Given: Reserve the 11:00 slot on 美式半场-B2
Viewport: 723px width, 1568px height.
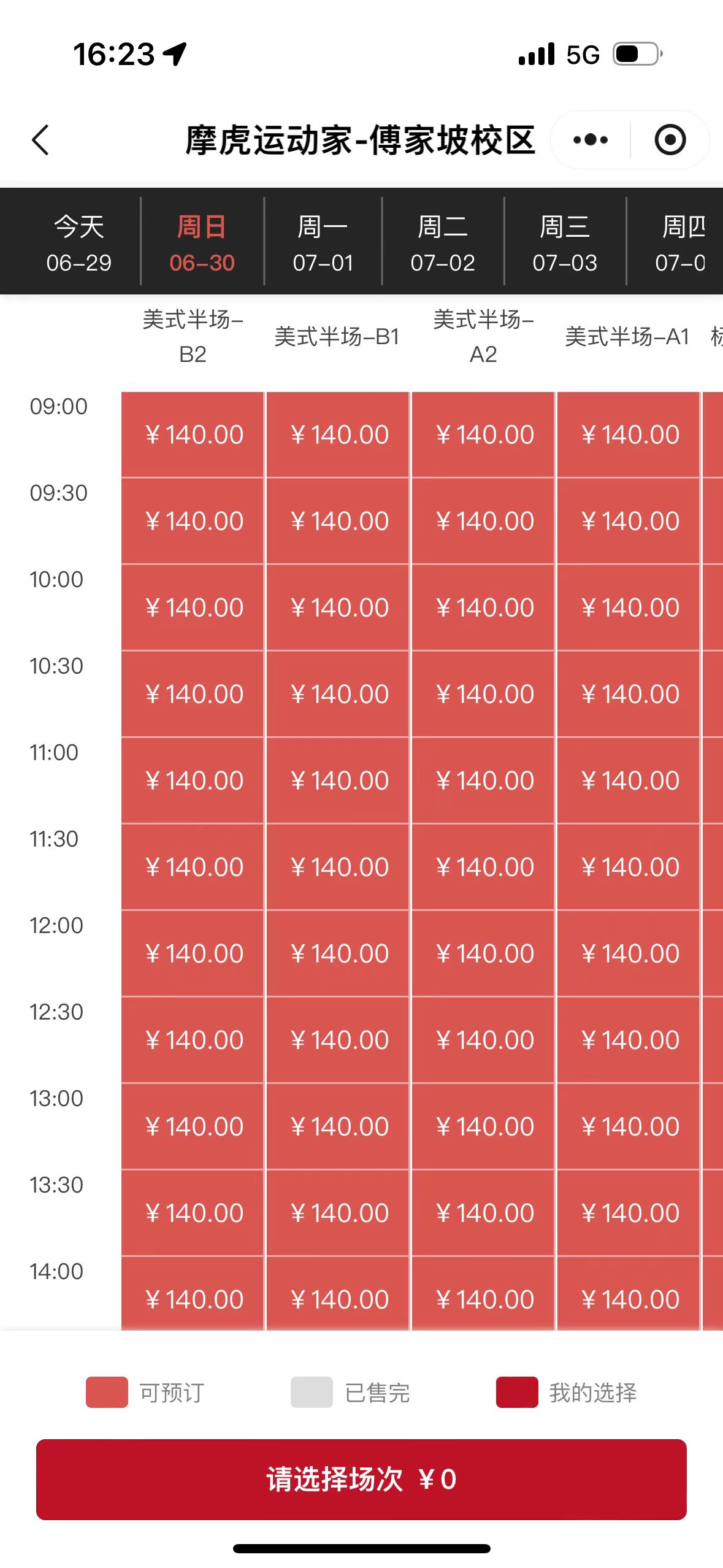Looking at the screenshot, I should click(x=193, y=780).
